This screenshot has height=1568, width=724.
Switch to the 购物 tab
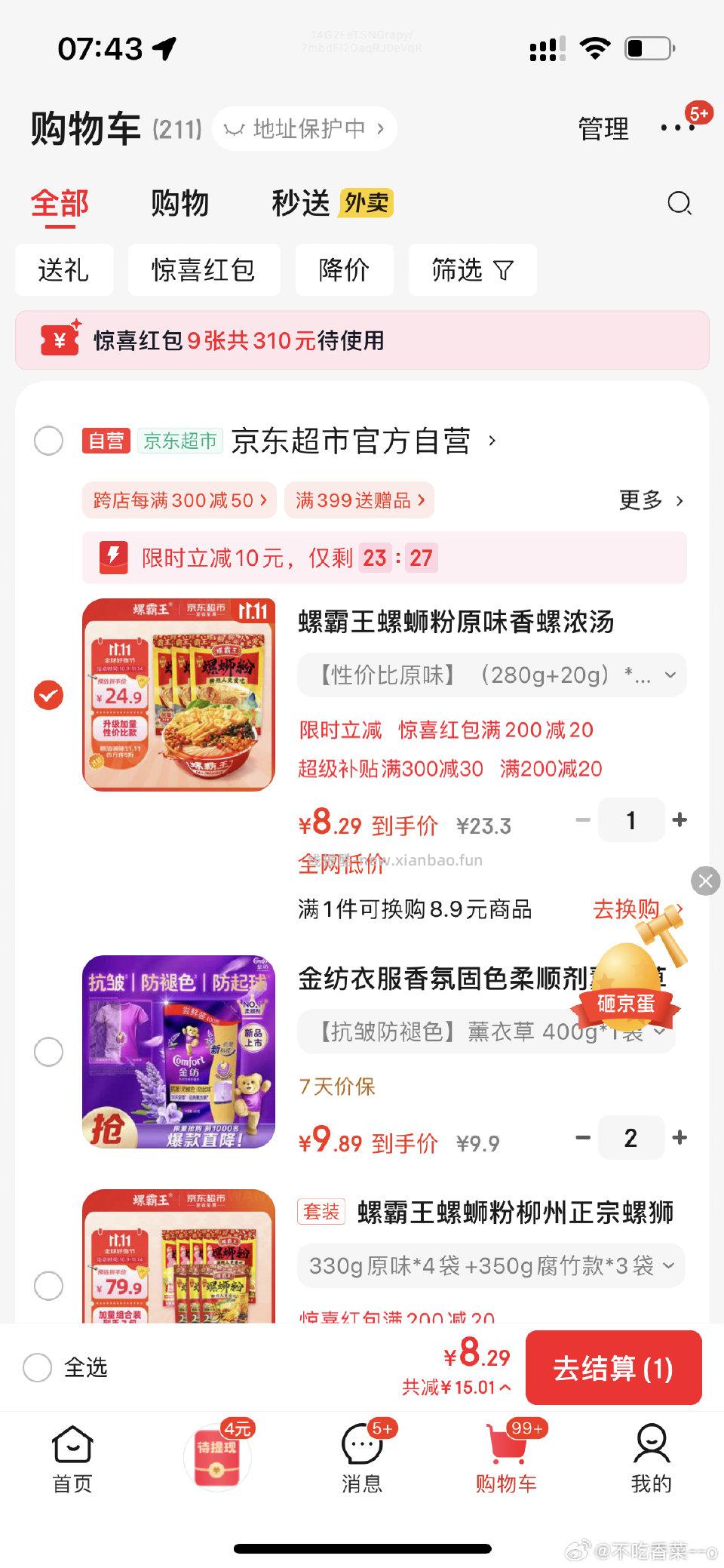coord(180,203)
